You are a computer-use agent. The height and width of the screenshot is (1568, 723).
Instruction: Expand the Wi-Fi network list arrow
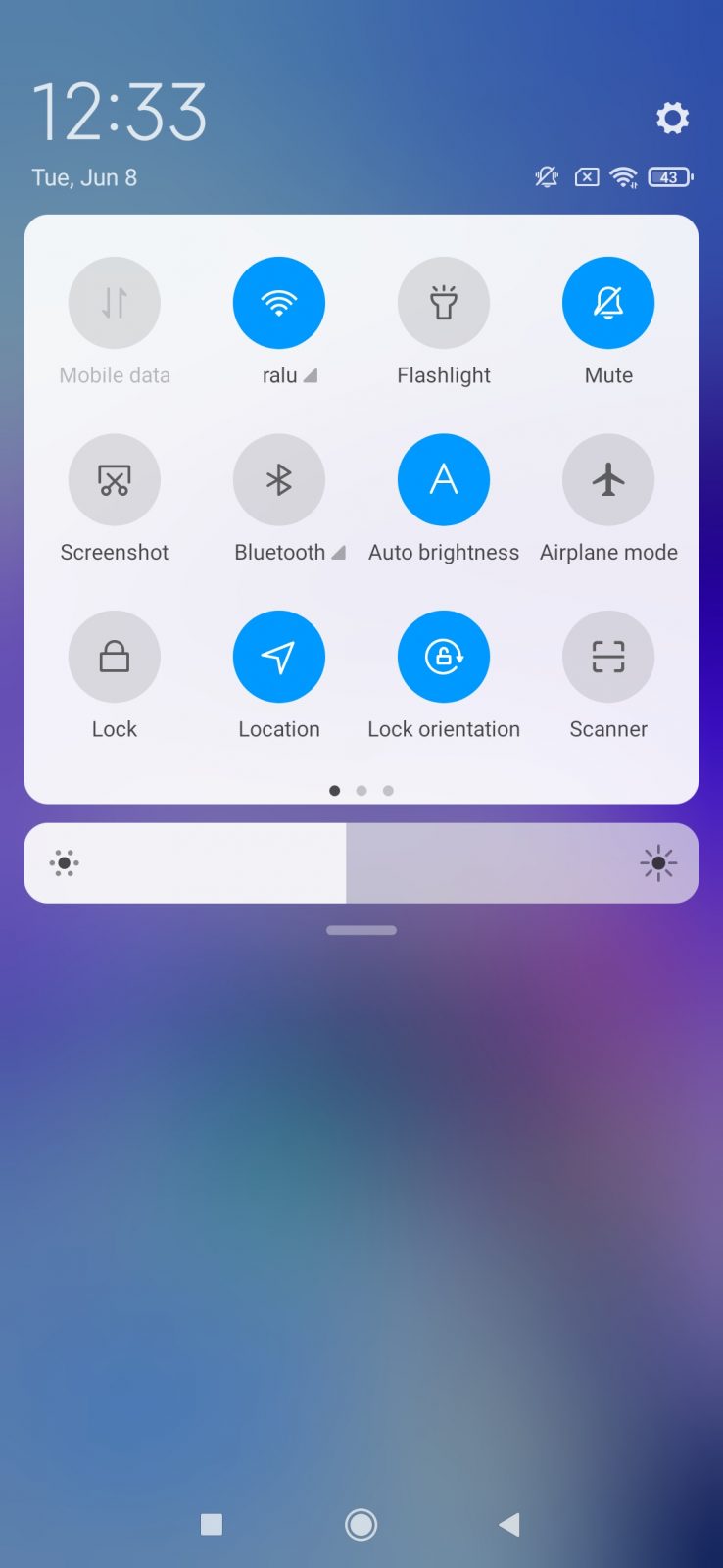pos(311,375)
